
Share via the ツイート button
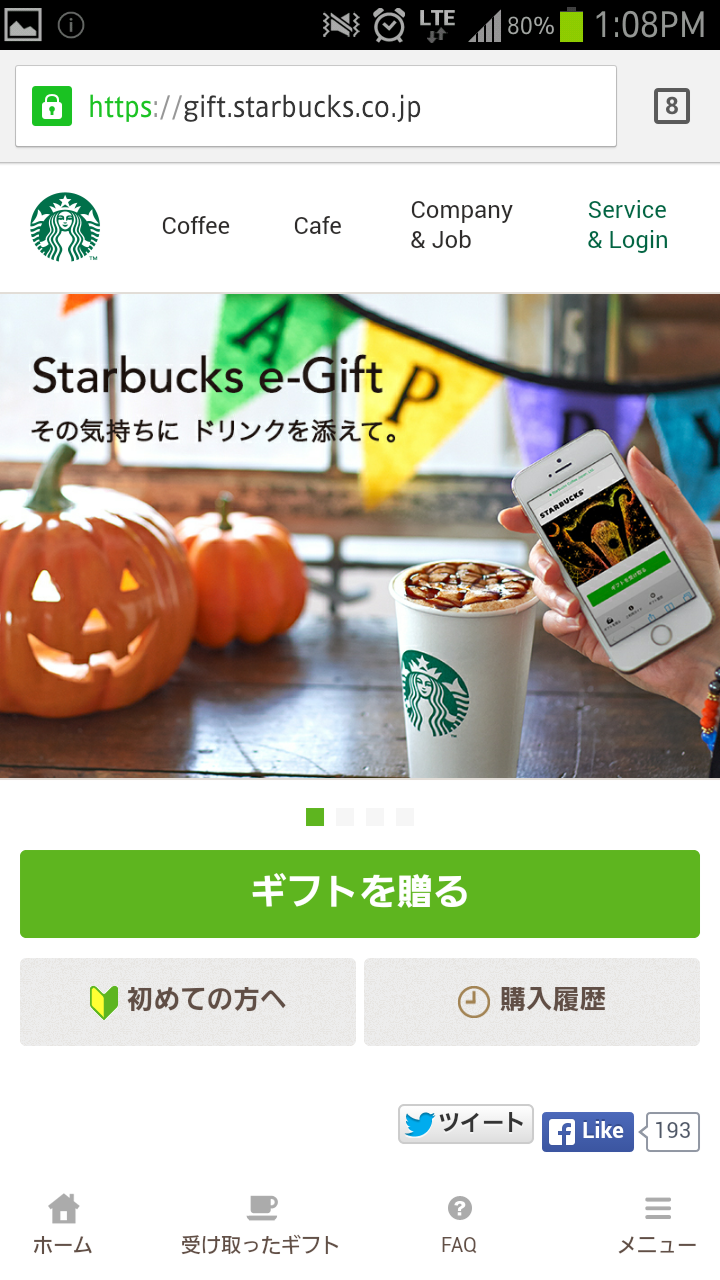[466, 1124]
